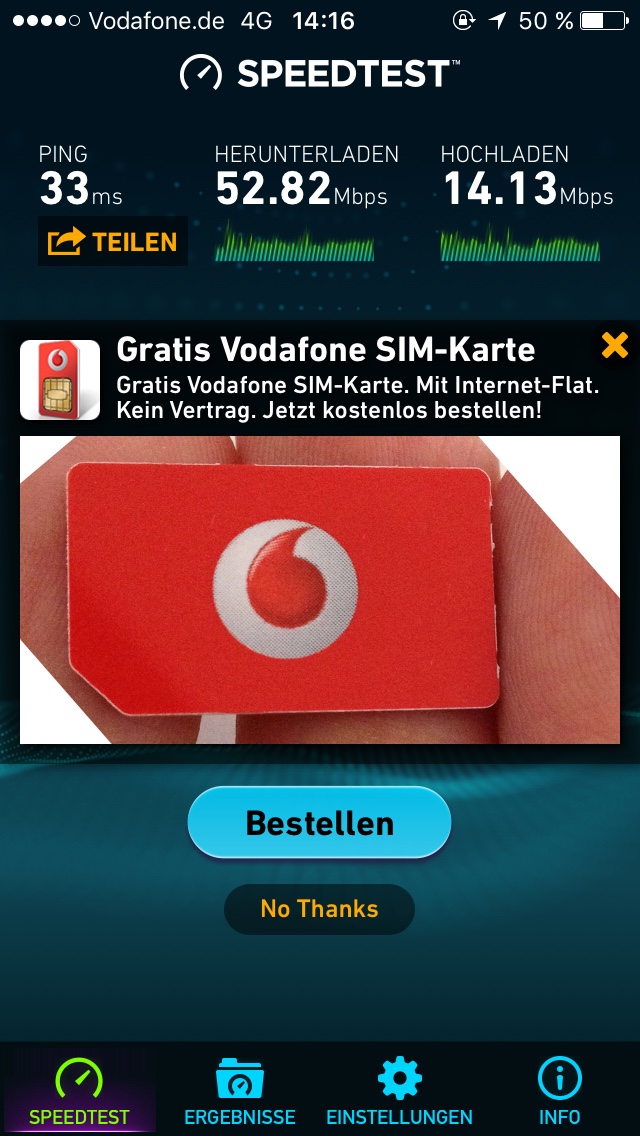This screenshot has height=1136, width=640.
Task: Close the Vodafone SIM-Karte ad
Action: 614,346
